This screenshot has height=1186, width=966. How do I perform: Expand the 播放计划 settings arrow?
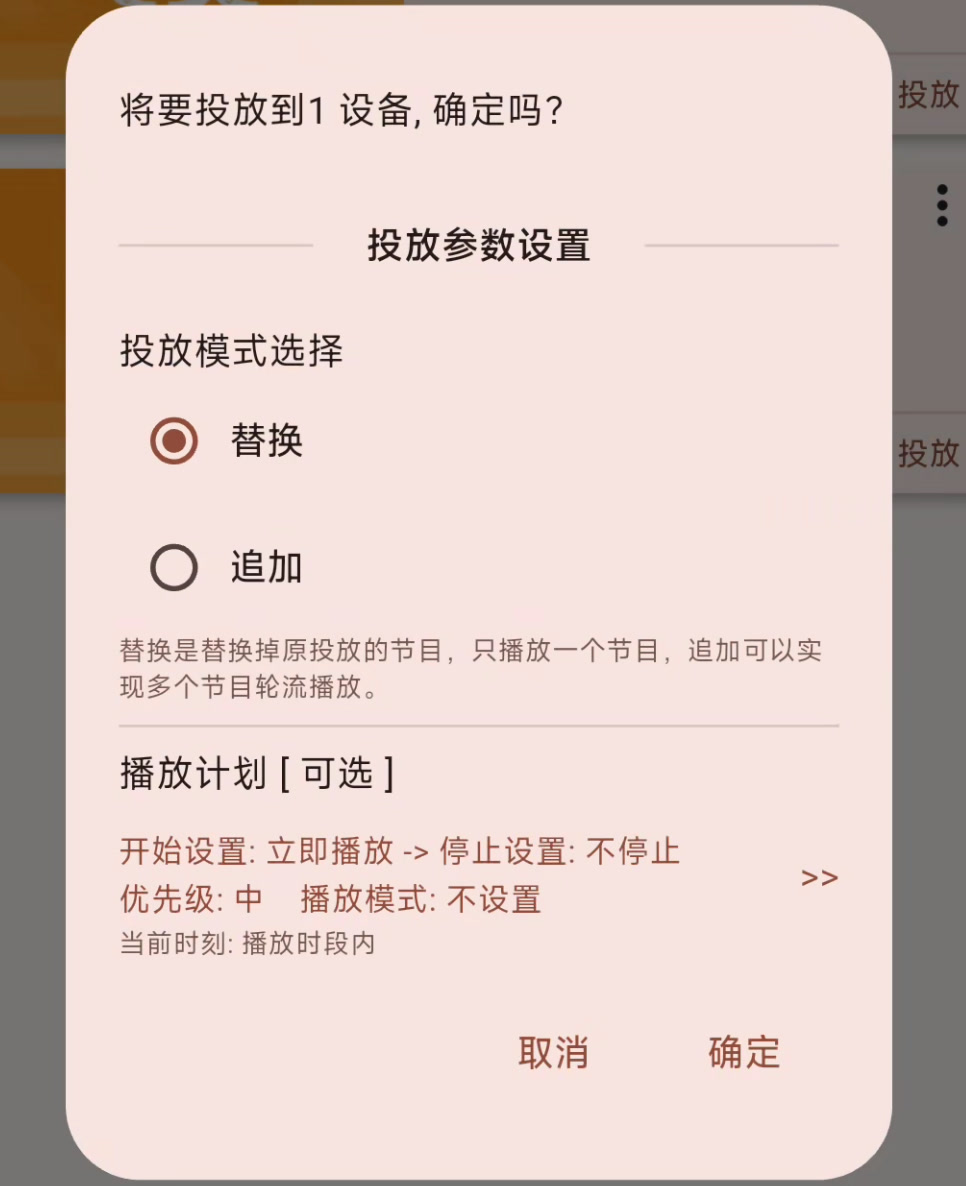(819, 878)
